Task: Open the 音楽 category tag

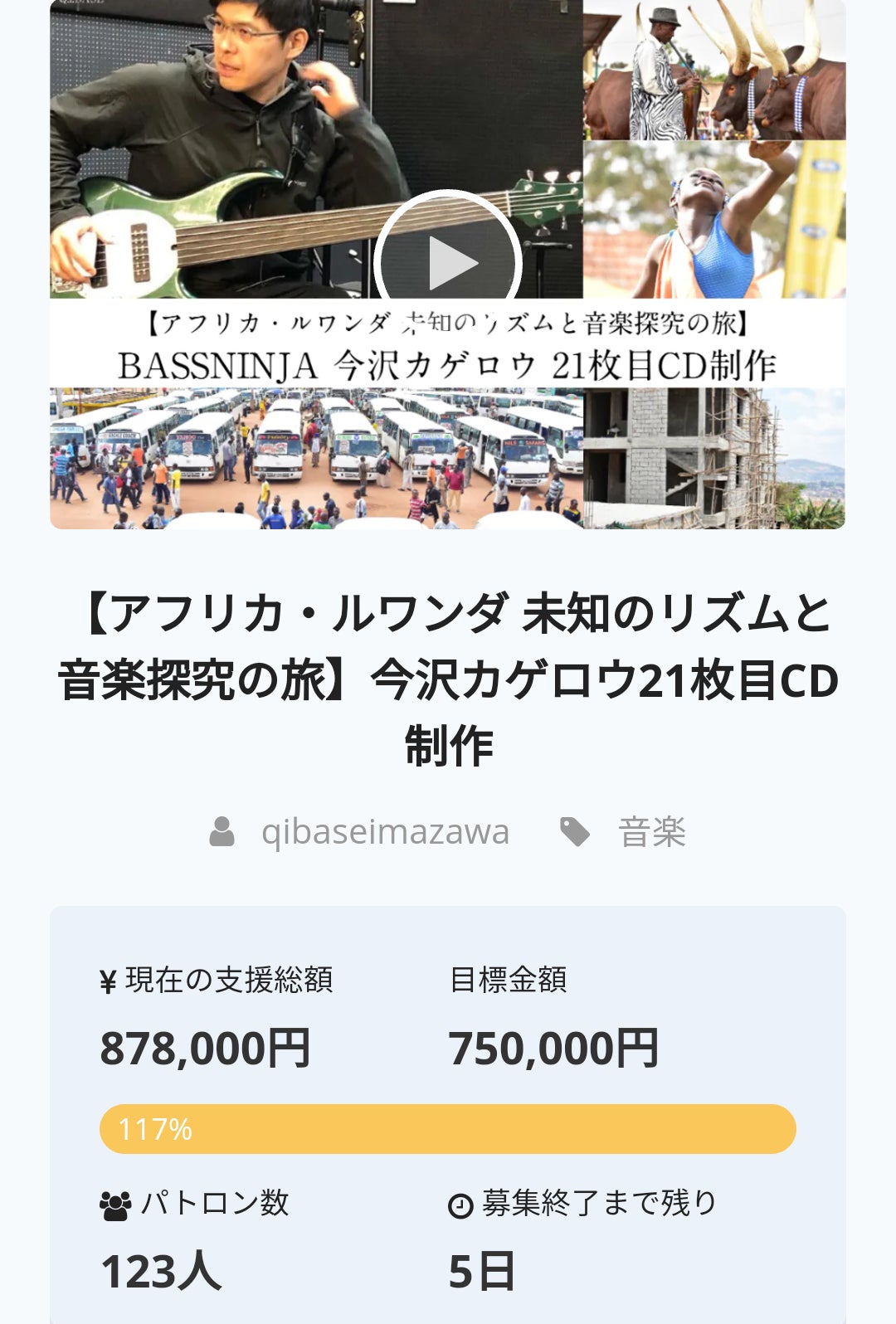Action: click(x=651, y=831)
